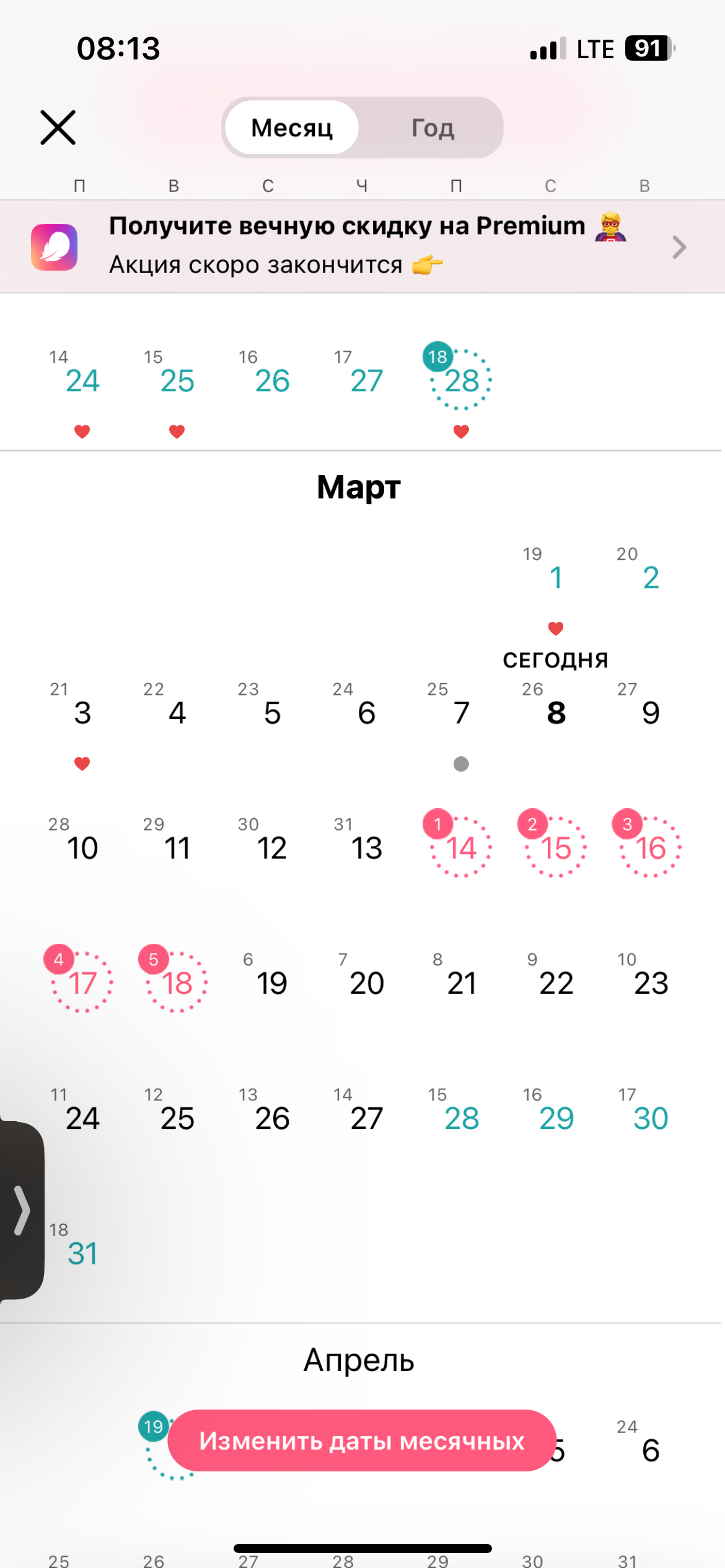Select March 22 in the calendar

(x=556, y=982)
